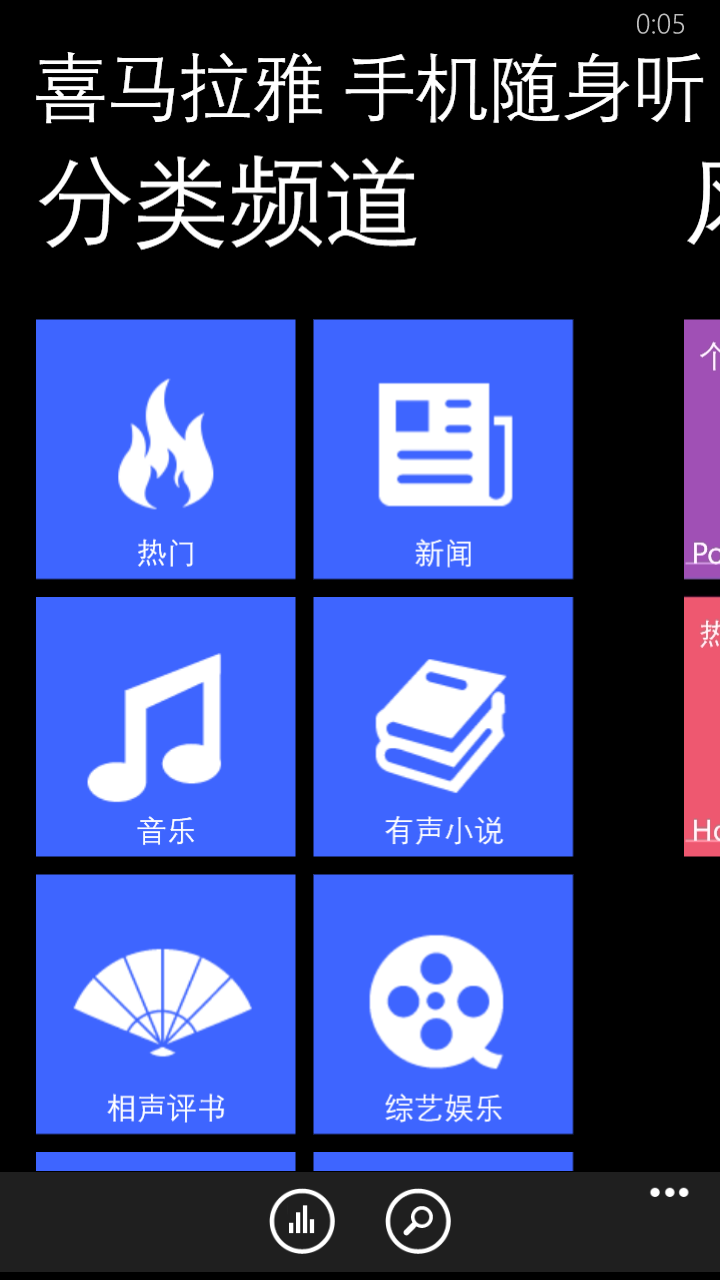Browse the 相声评书 category
This screenshot has height=1280, width=720.
pyautogui.click(x=165, y=1003)
